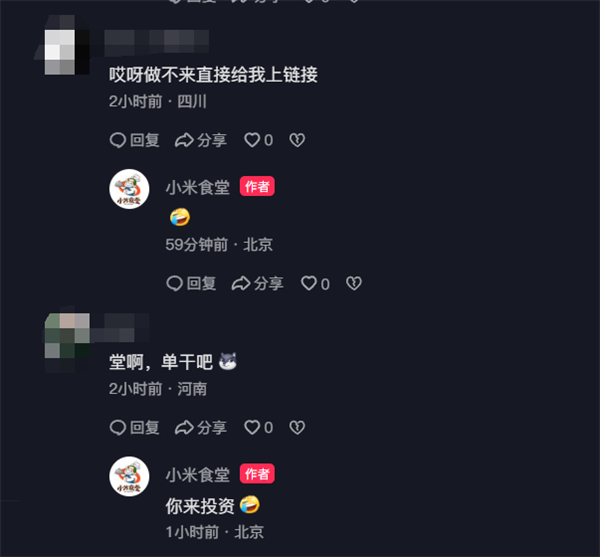
Task: Open 小米食堂's avatar beside the 59分钟前 reply
Action: click(x=129, y=188)
